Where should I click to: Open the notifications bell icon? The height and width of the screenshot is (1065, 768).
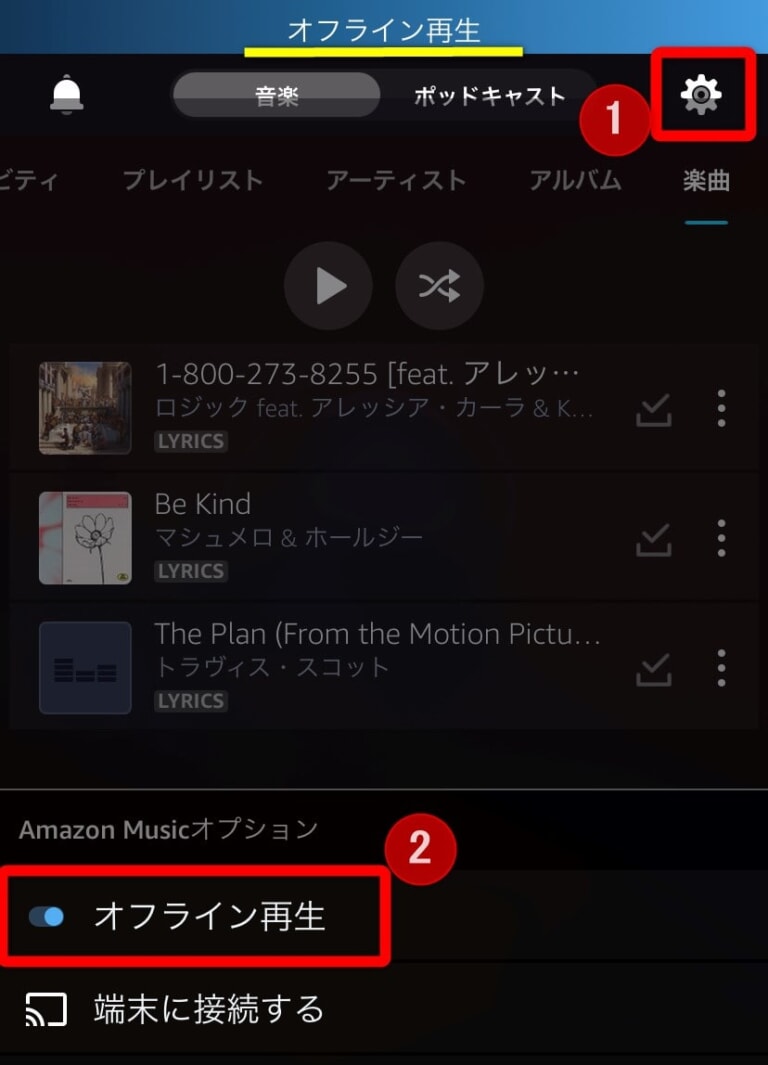point(66,93)
